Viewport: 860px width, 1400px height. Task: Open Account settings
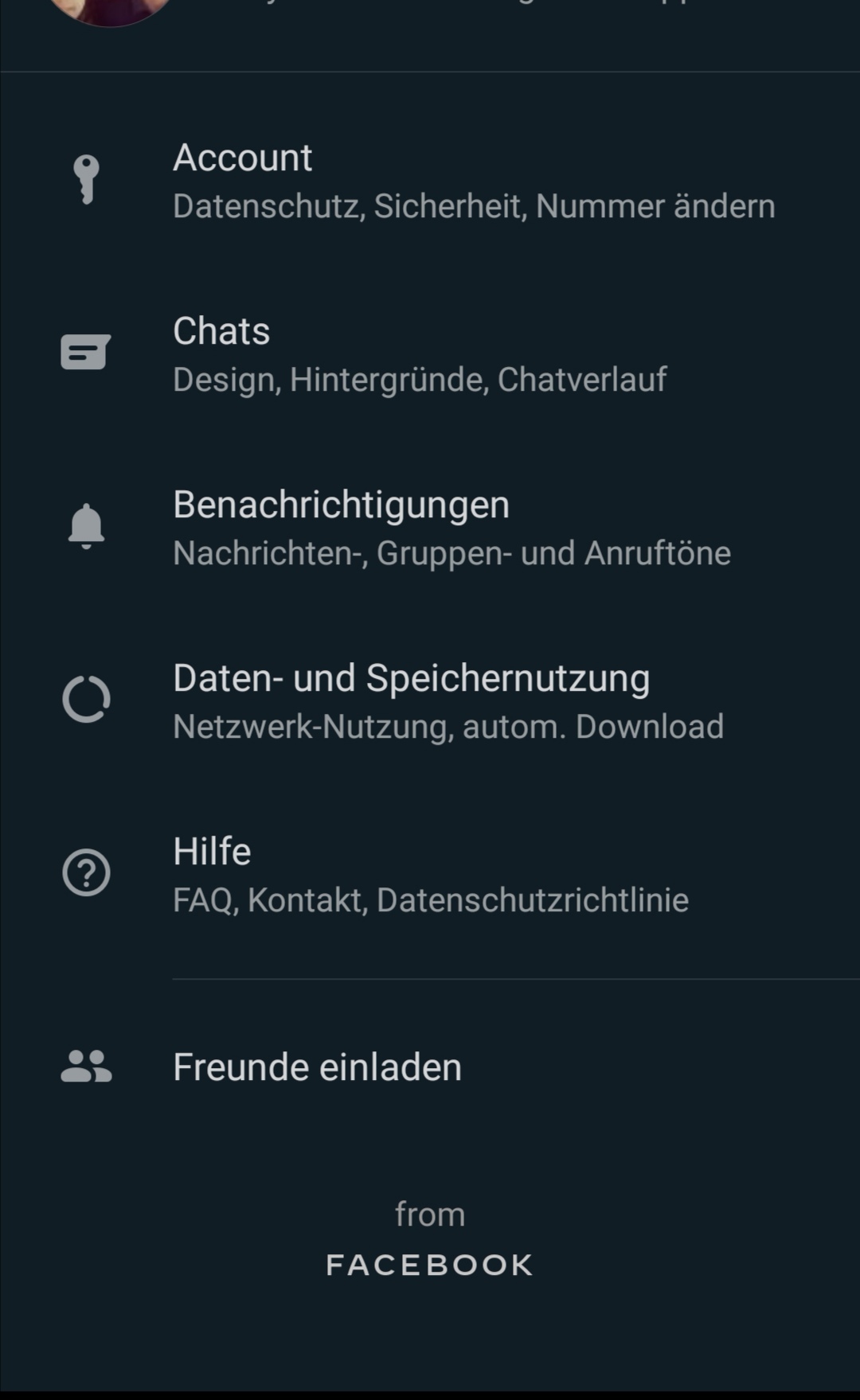pyautogui.click(x=430, y=181)
